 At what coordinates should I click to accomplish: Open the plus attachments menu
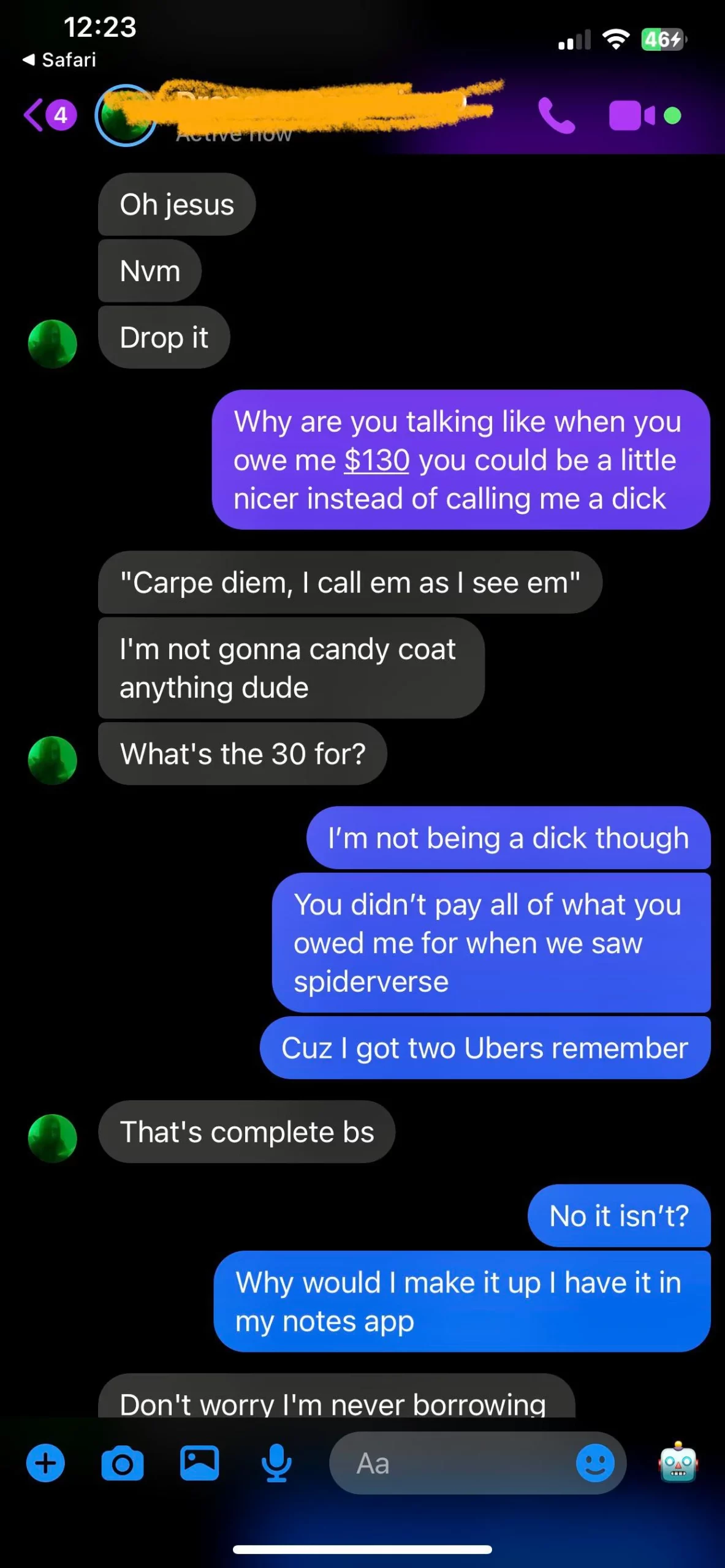tap(45, 1463)
